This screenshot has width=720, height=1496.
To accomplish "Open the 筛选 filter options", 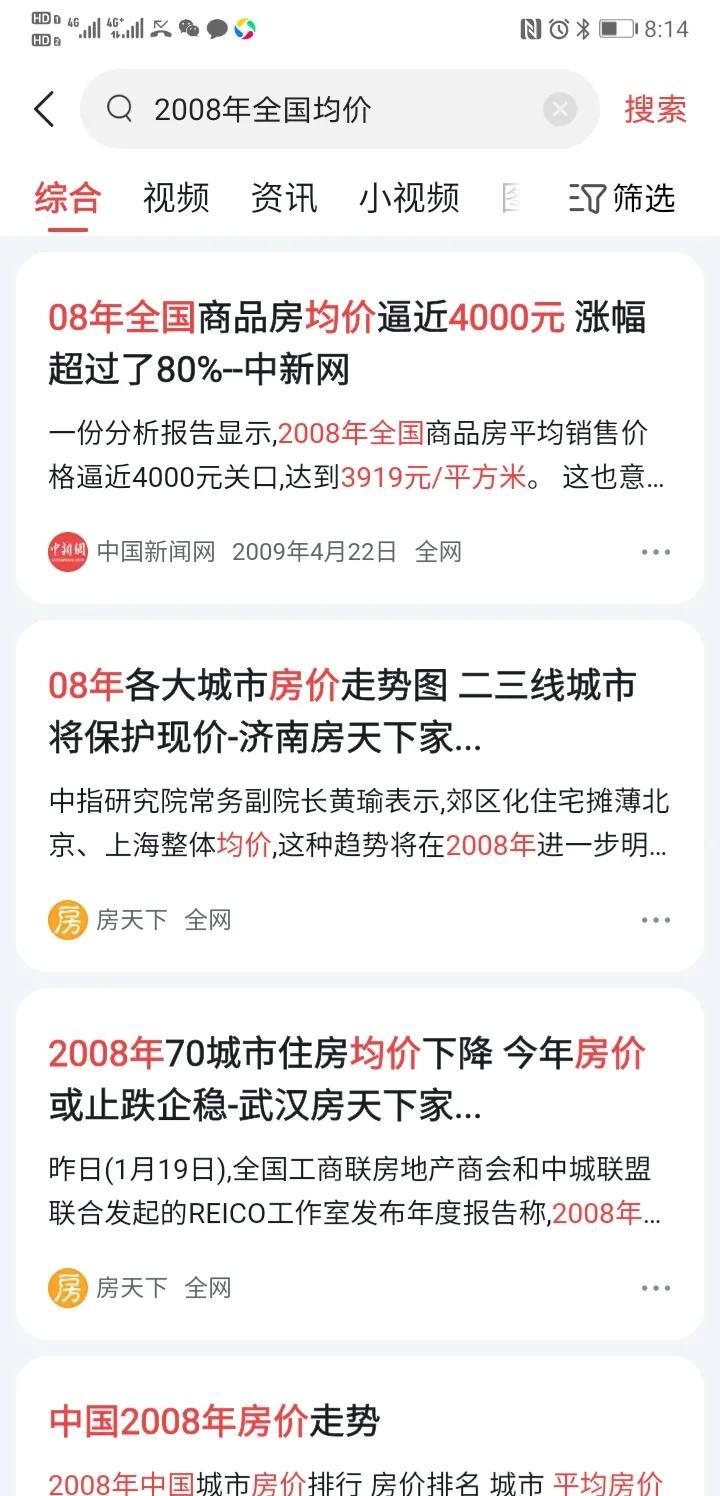I will 622,198.
